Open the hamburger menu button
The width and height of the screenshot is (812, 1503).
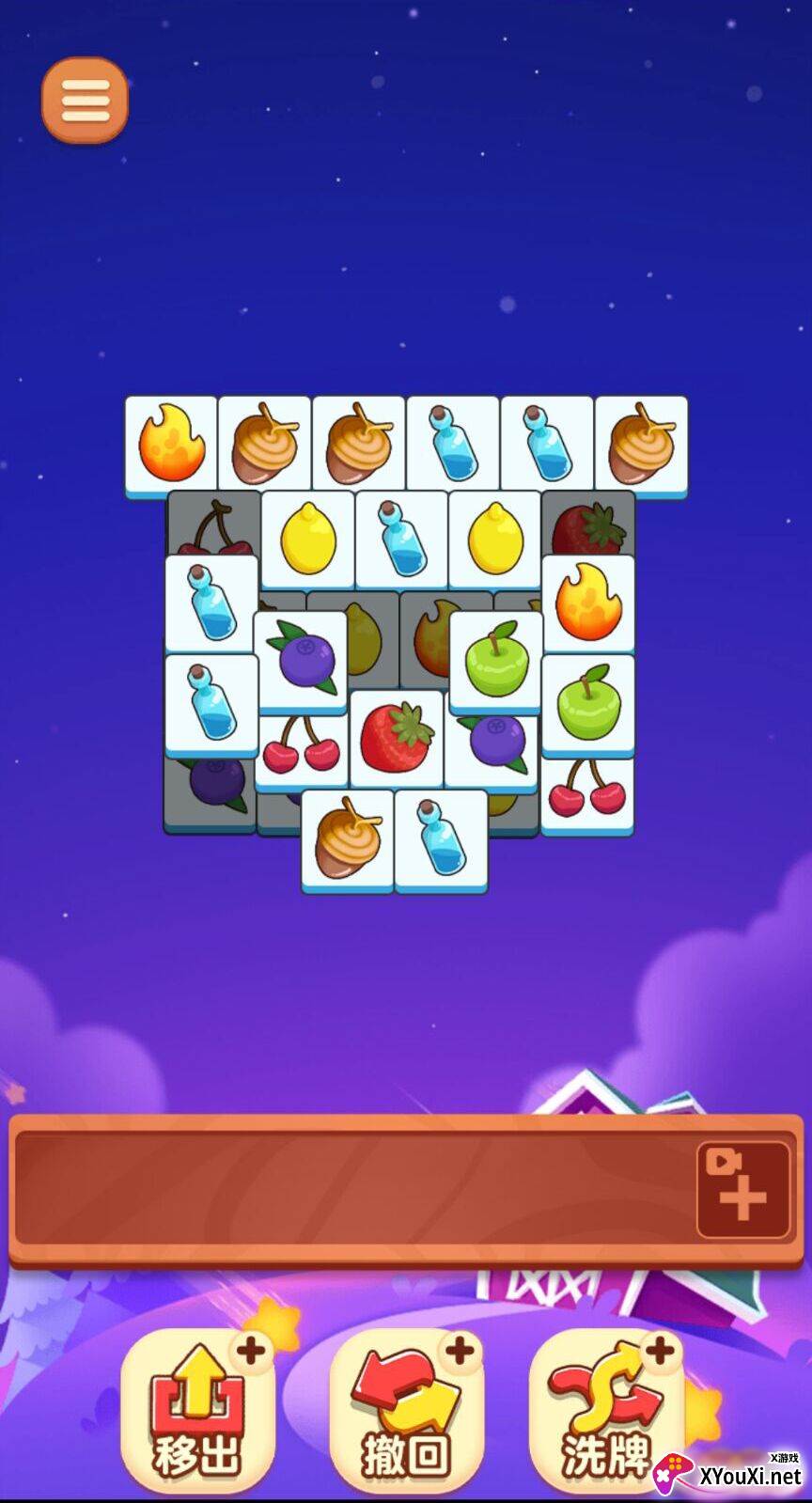point(85,100)
